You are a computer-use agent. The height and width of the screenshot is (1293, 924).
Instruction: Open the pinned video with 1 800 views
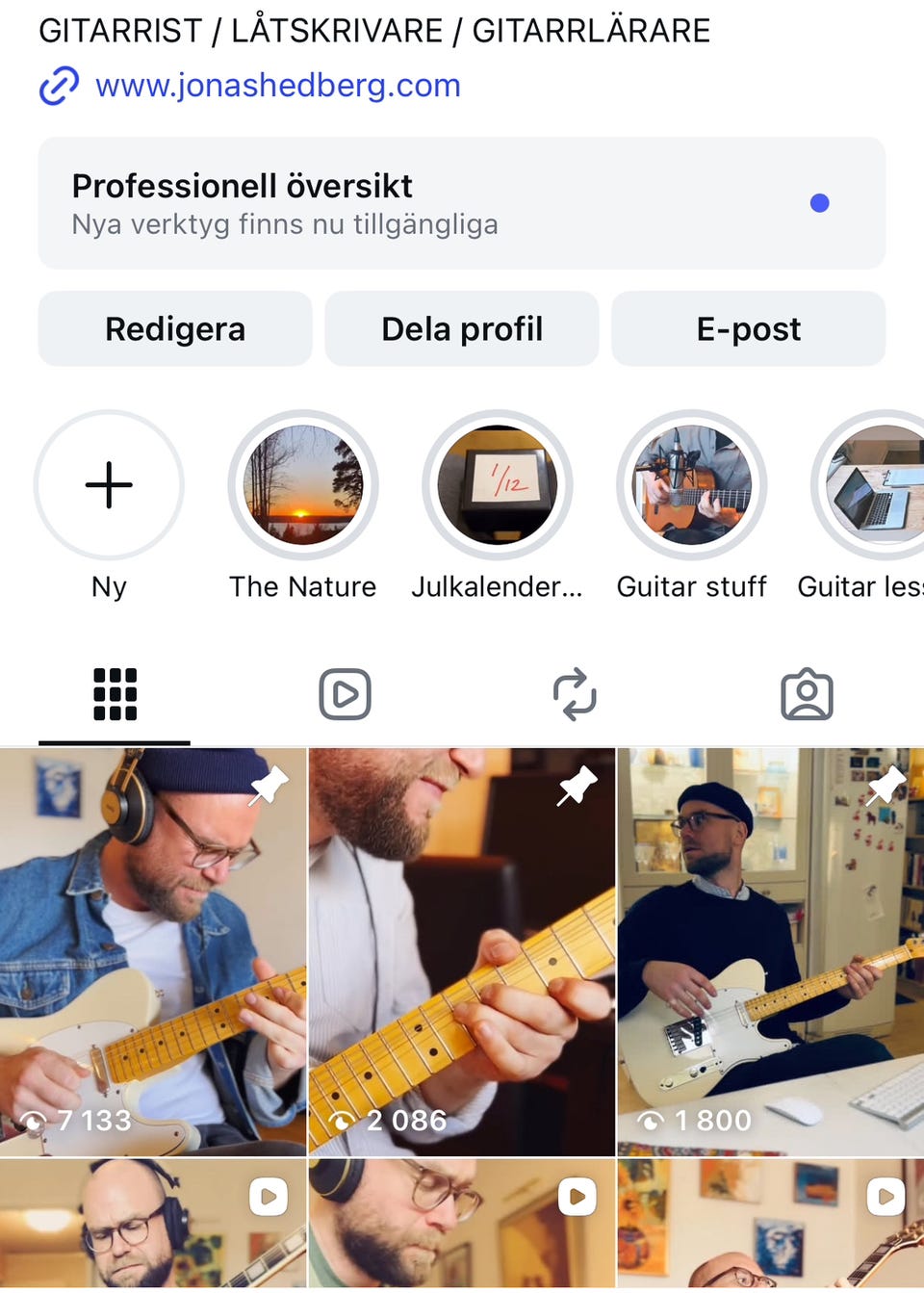pos(770,951)
